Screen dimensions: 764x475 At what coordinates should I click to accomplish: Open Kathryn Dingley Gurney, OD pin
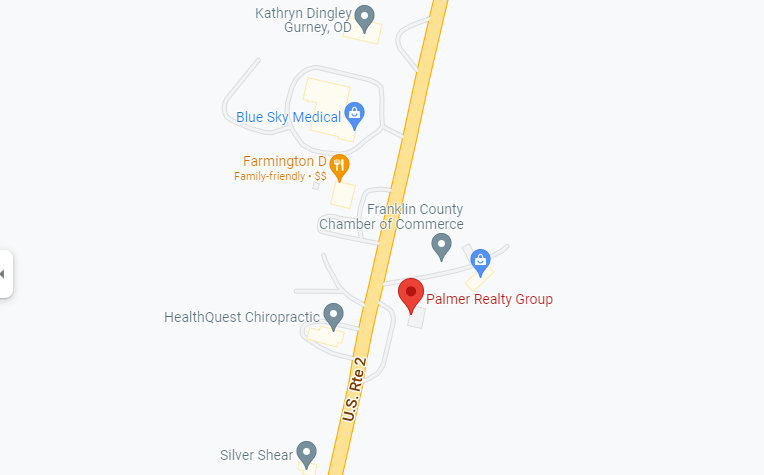click(x=366, y=17)
